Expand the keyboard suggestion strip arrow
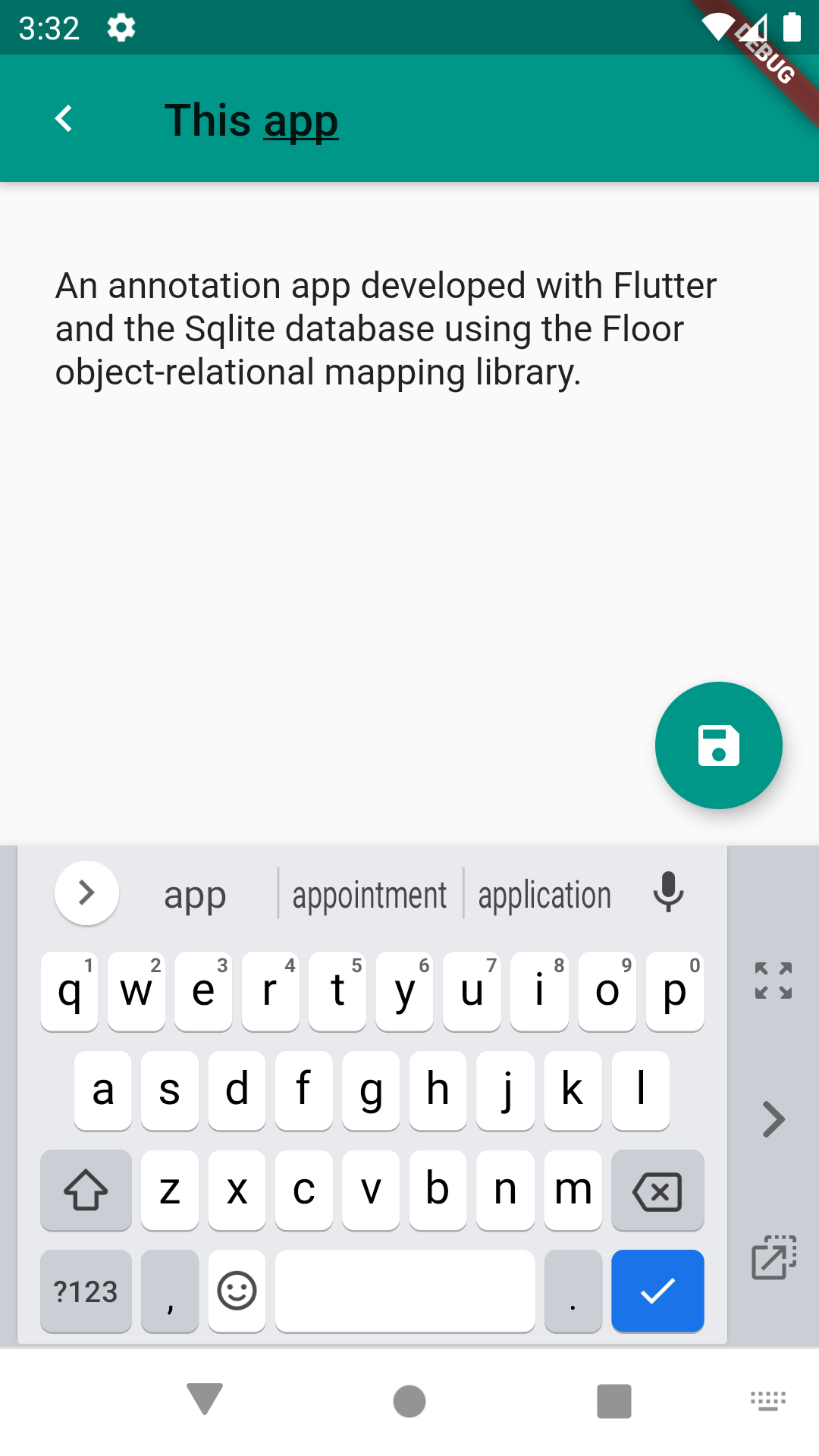This screenshot has height=1456, width=819. (x=86, y=893)
